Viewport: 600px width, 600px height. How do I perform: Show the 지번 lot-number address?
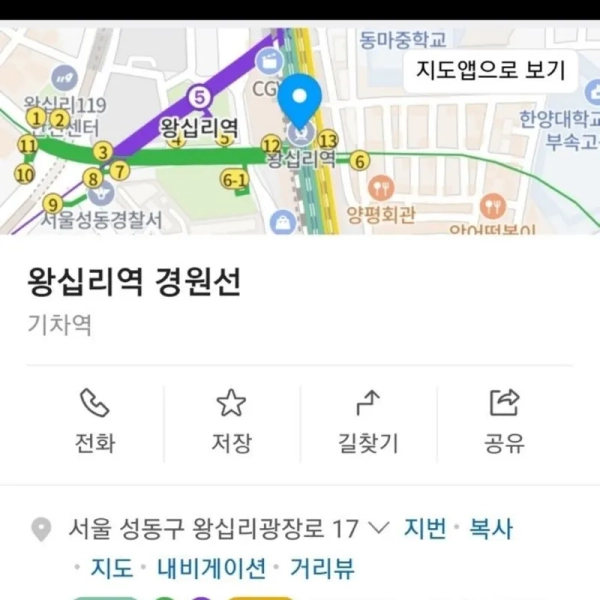pyautogui.click(x=425, y=528)
